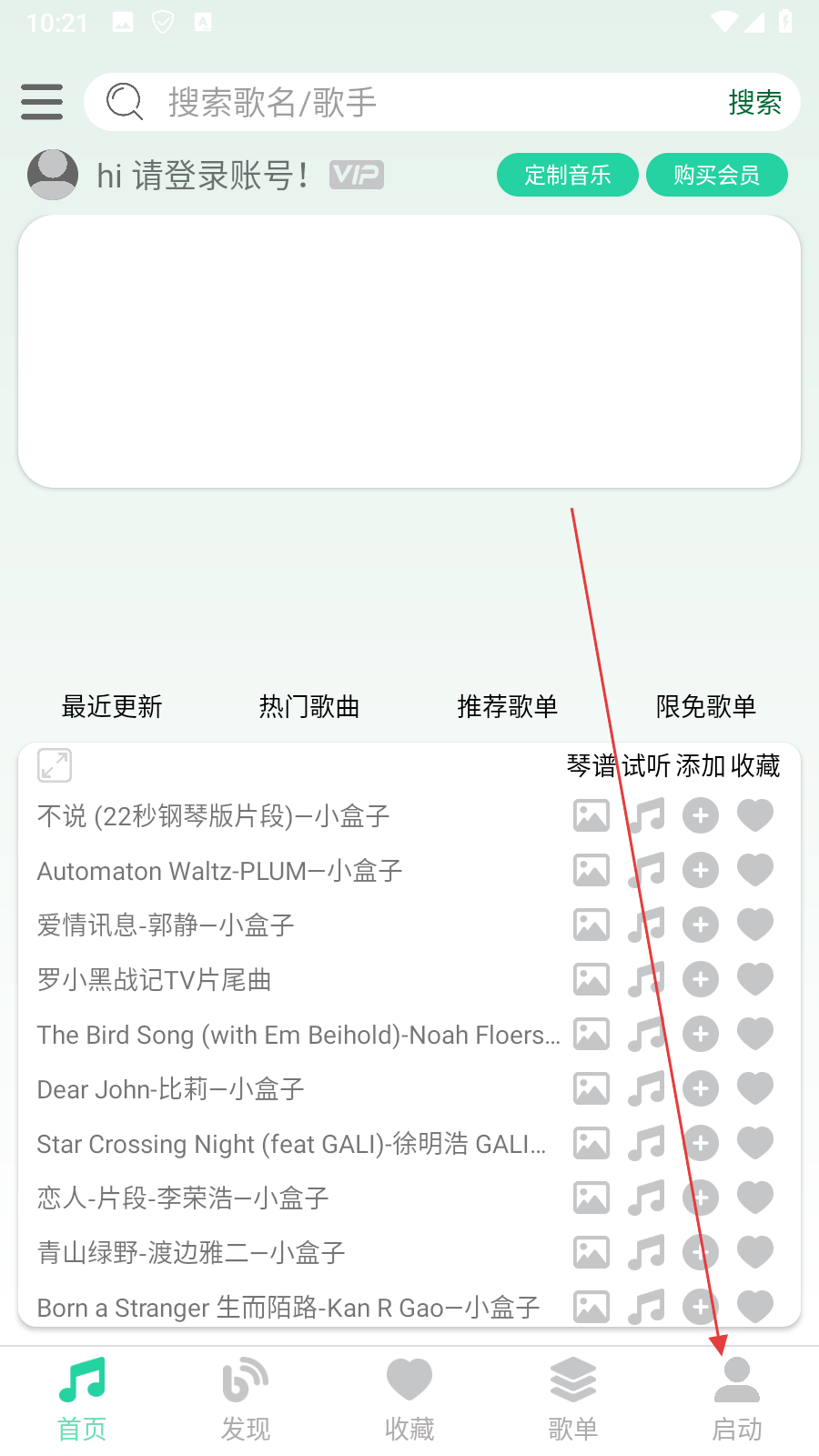
Task: Tap 购买会员 to buy membership
Action: point(716,175)
